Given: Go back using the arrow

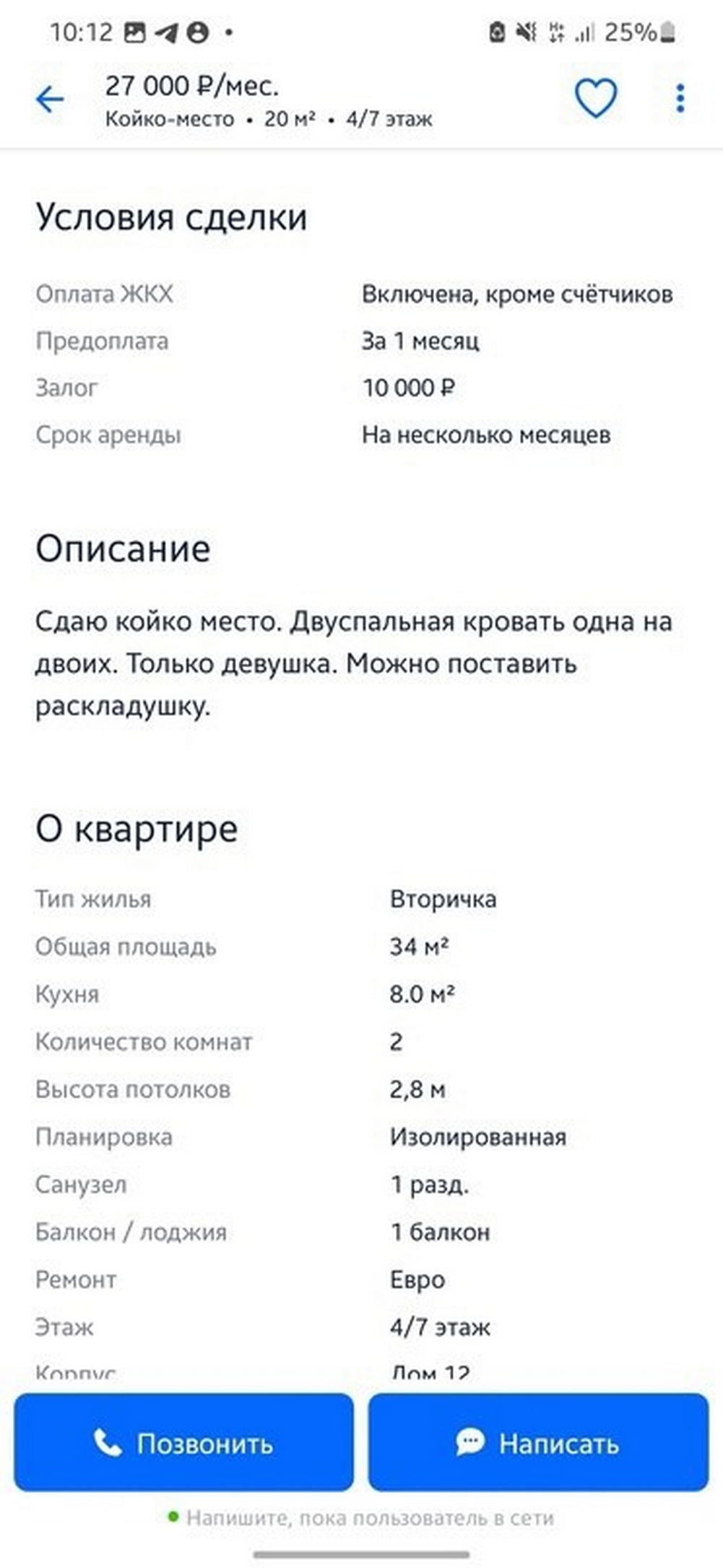Looking at the screenshot, I should point(50,100).
